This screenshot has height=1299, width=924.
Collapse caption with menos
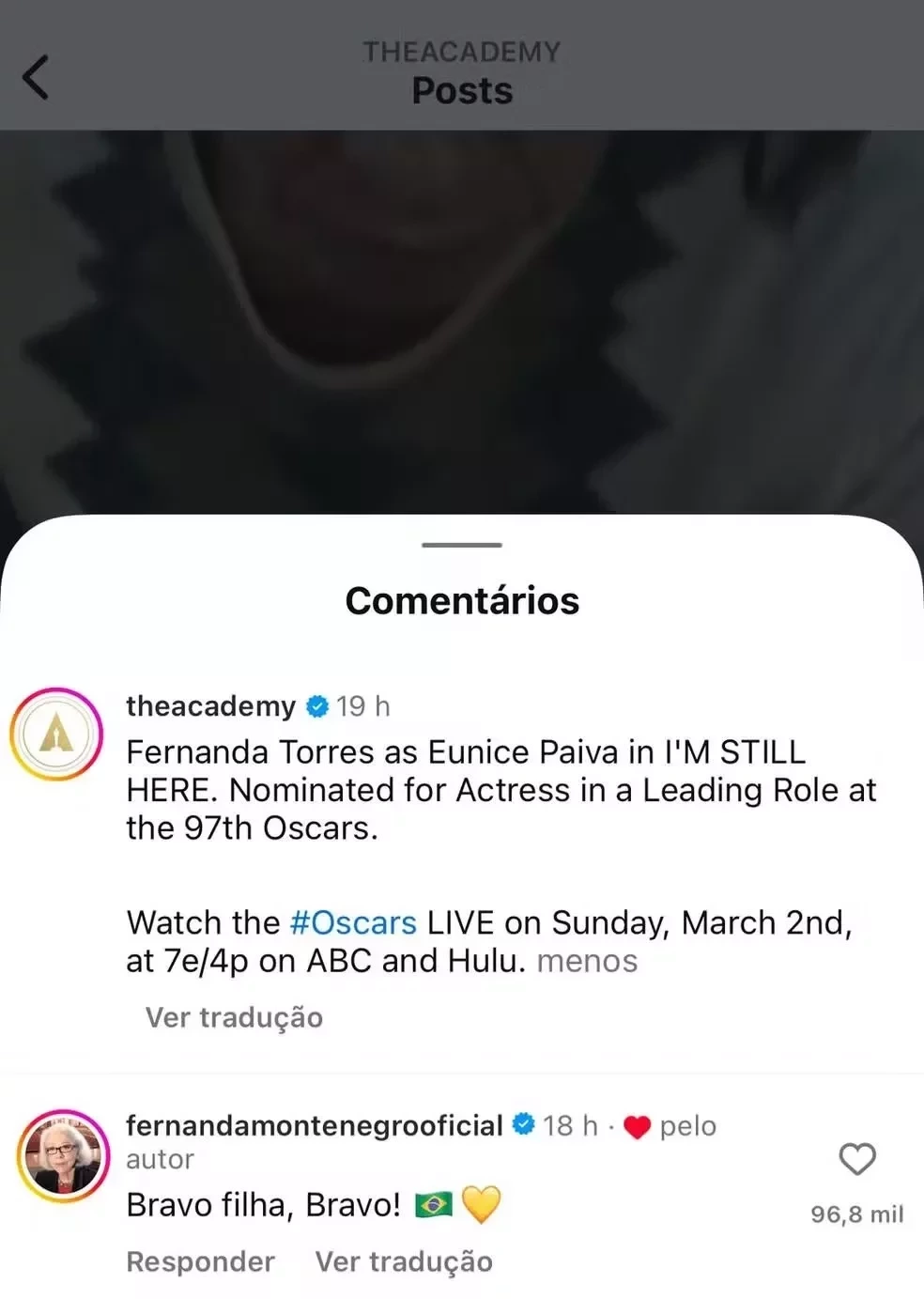coord(587,961)
